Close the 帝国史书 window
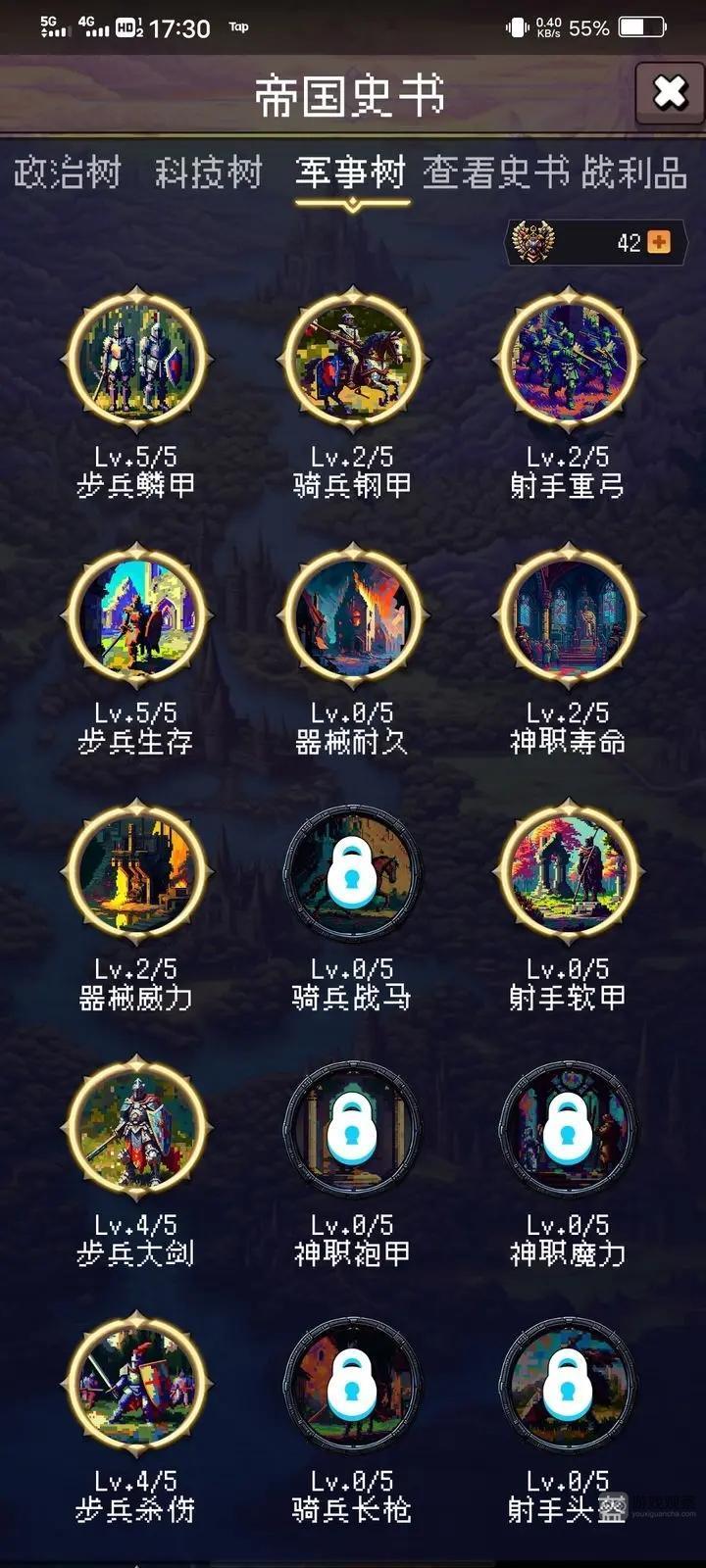The width and height of the screenshot is (706, 1568). (670, 93)
